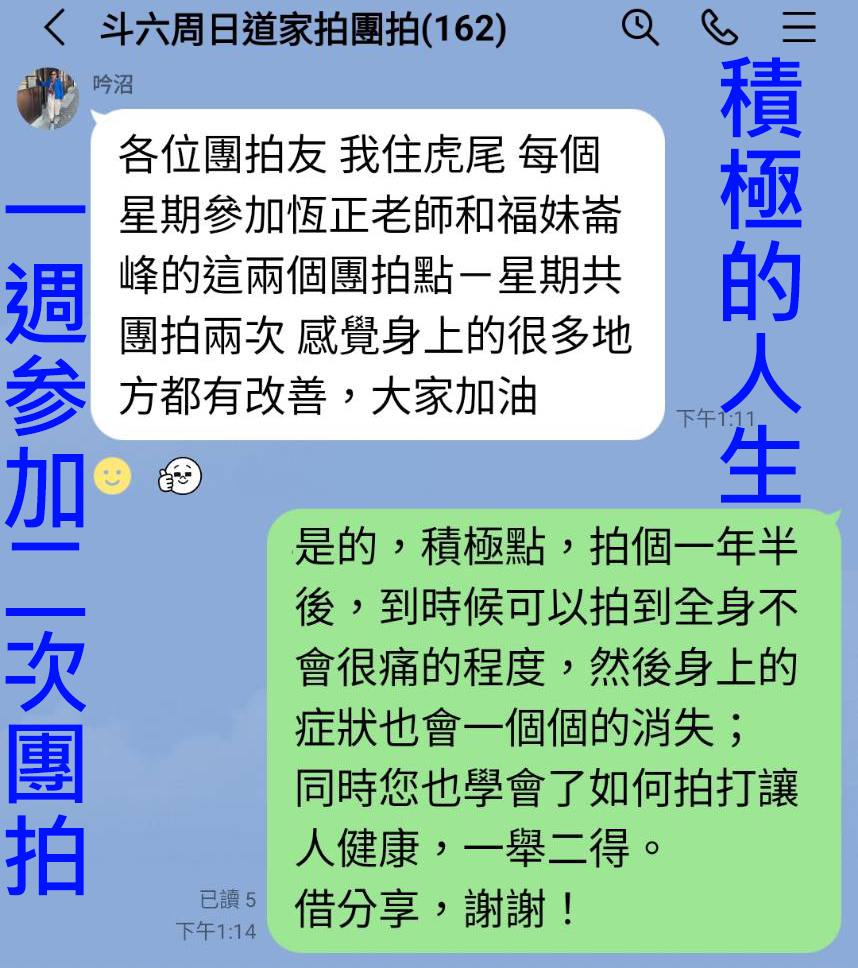858x968 pixels.
Task: Tap the smiley reaction under 吟沼's message
Action: [113, 476]
